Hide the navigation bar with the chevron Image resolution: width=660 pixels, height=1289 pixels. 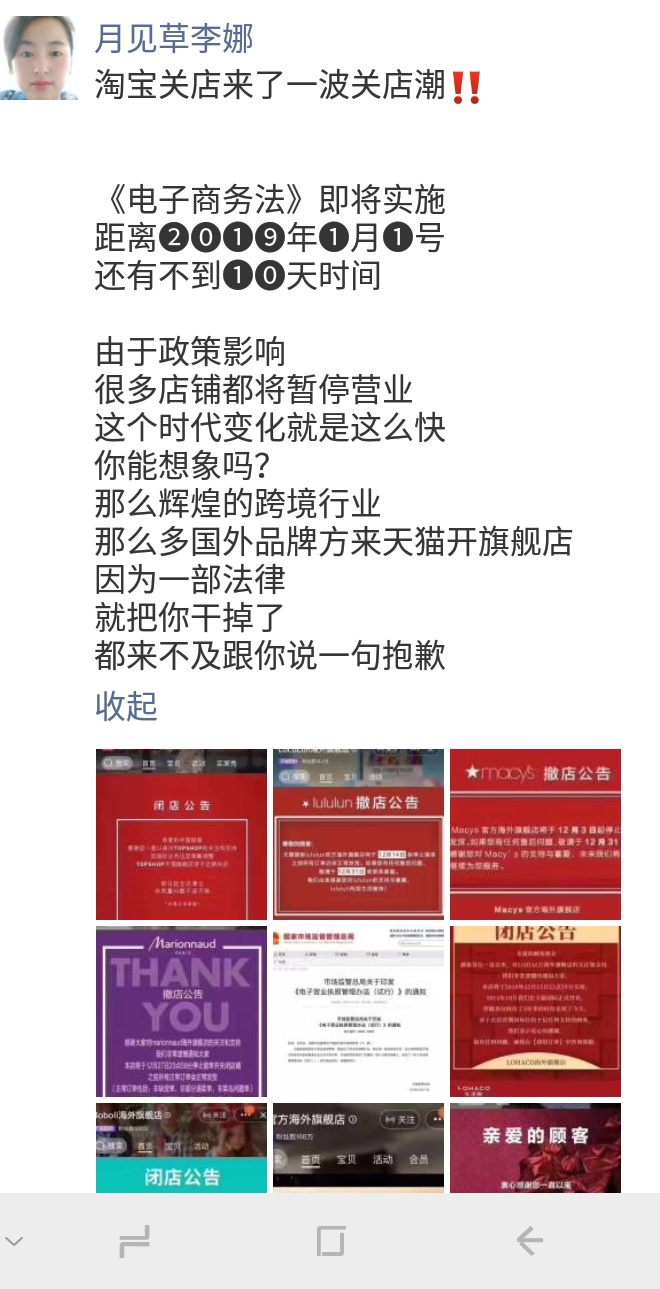[x=14, y=1242]
